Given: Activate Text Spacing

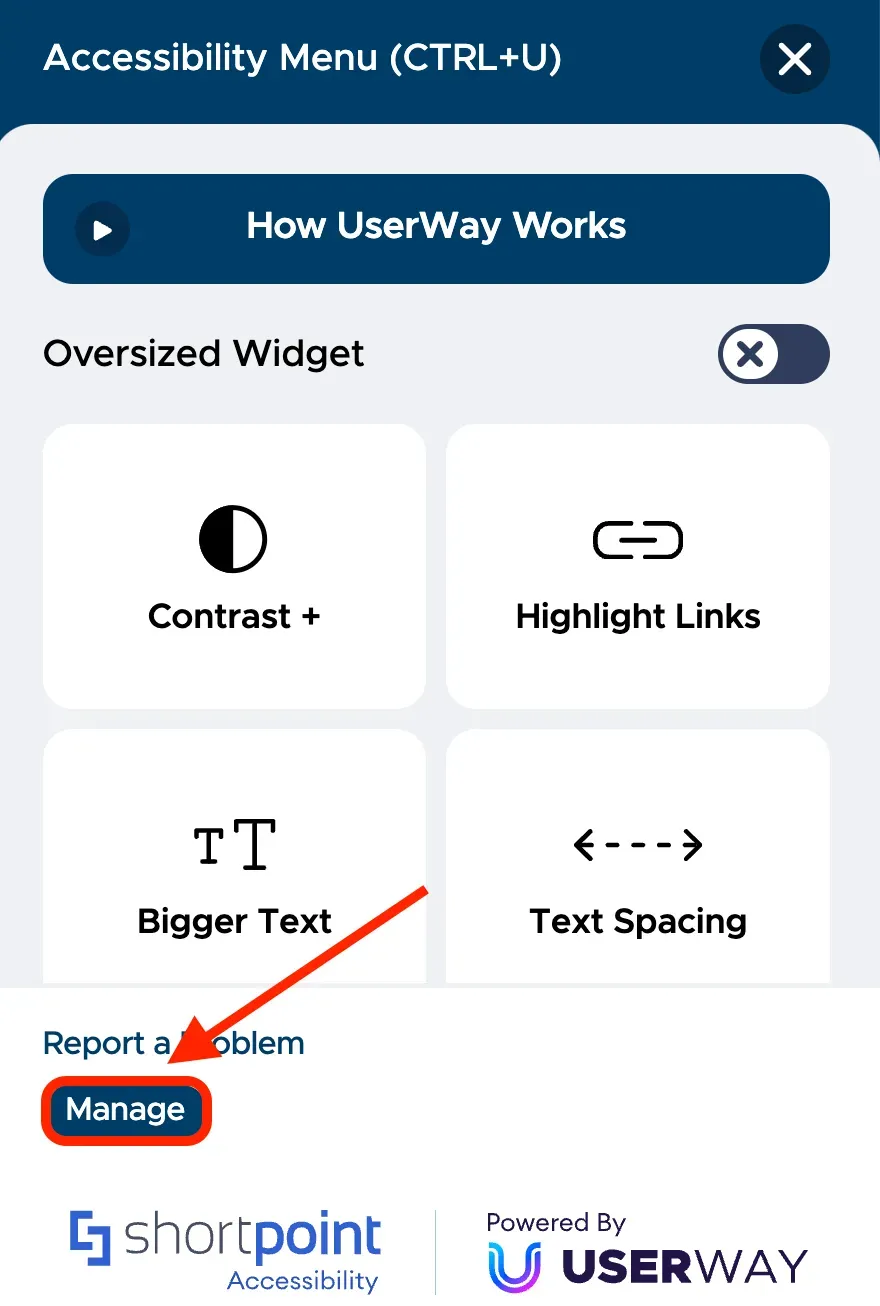Looking at the screenshot, I should click(638, 858).
